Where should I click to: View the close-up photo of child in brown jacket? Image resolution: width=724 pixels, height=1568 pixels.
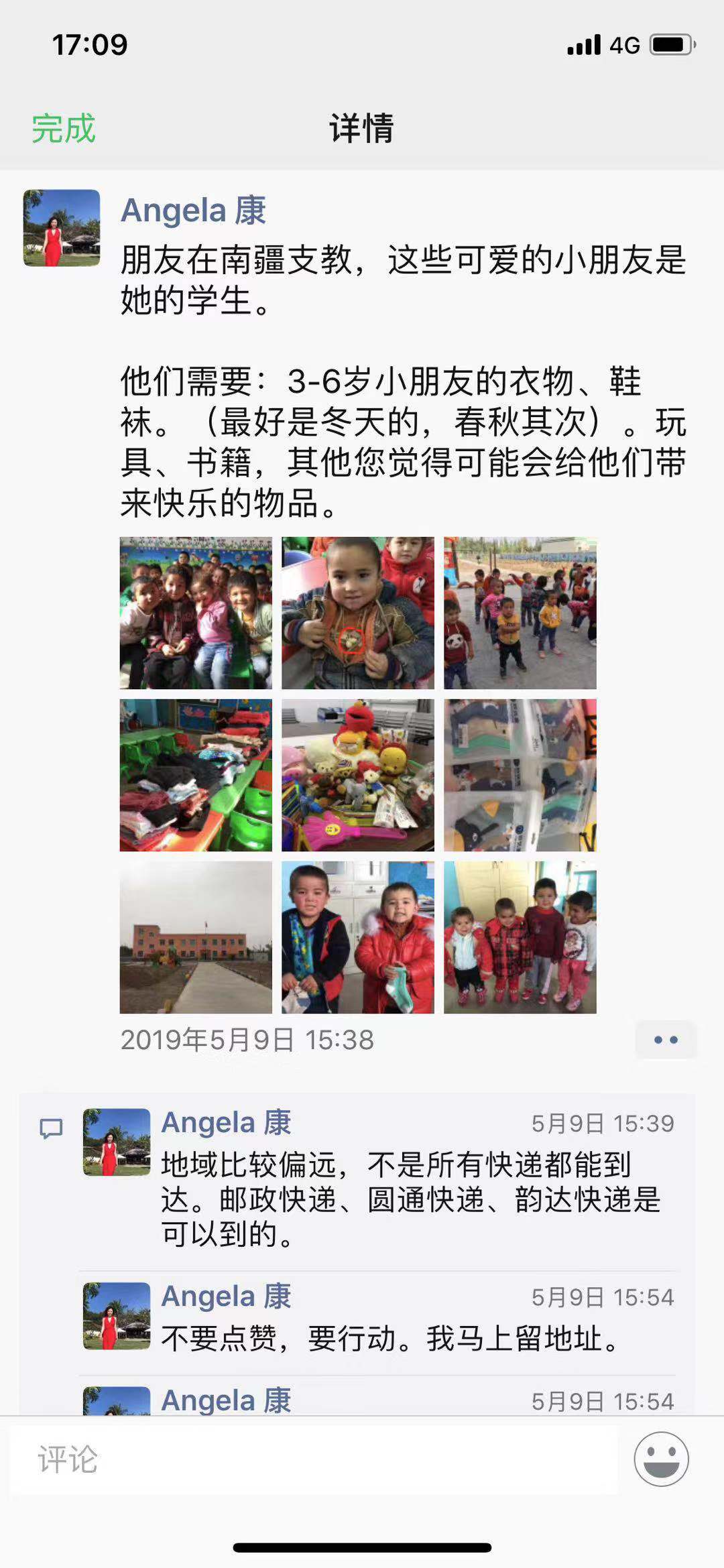coord(357,613)
